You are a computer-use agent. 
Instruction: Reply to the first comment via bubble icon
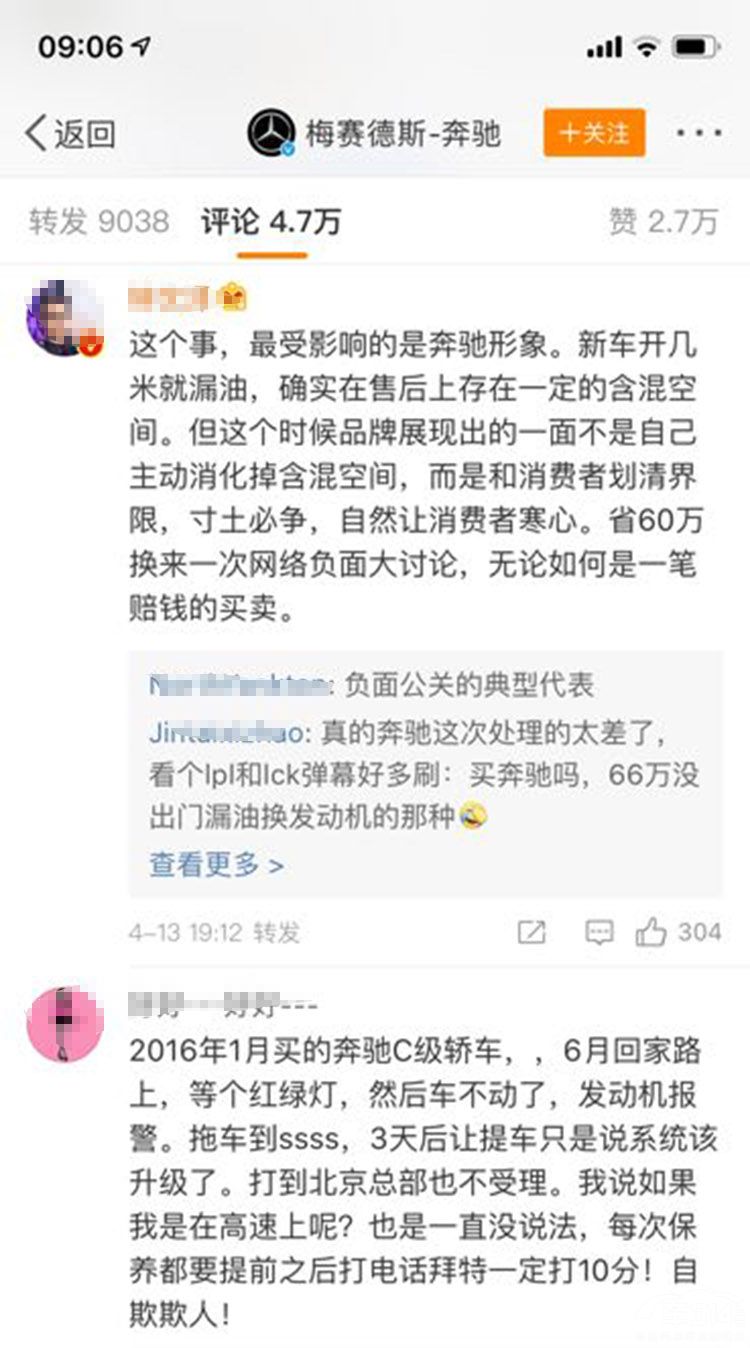coord(599,933)
